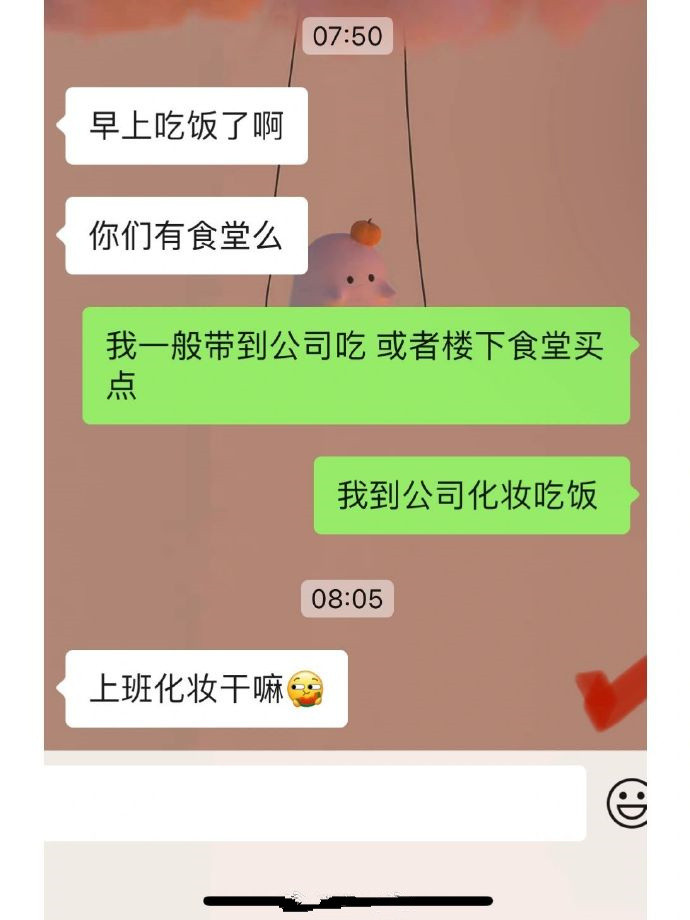This screenshot has width=690, height=920.
Task: Tap the message input field
Action: [x=315, y=803]
